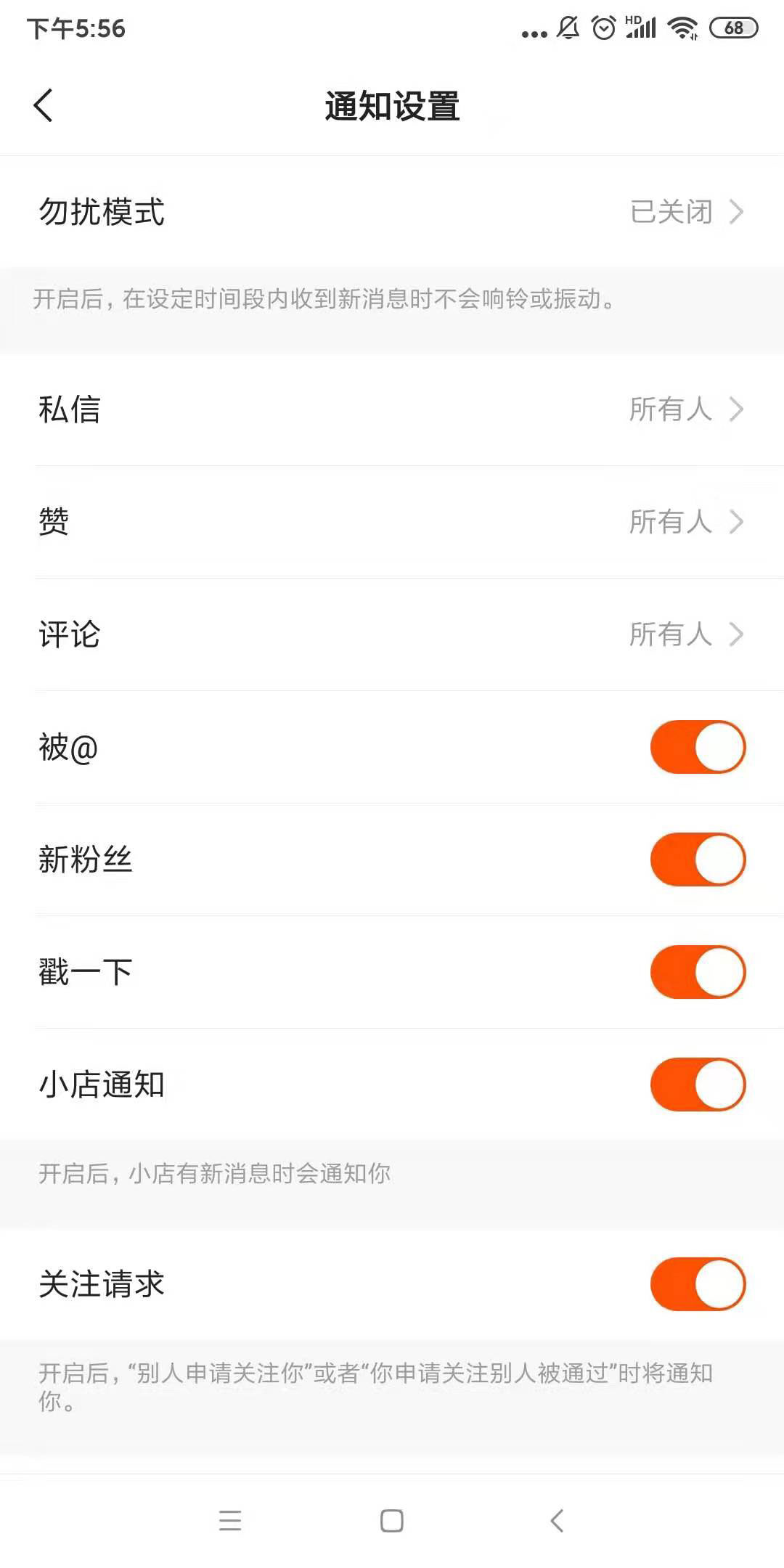The image size is (784, 1568).
Task: Toggle off 戳一下 notifications
Action: pos(698,972)
